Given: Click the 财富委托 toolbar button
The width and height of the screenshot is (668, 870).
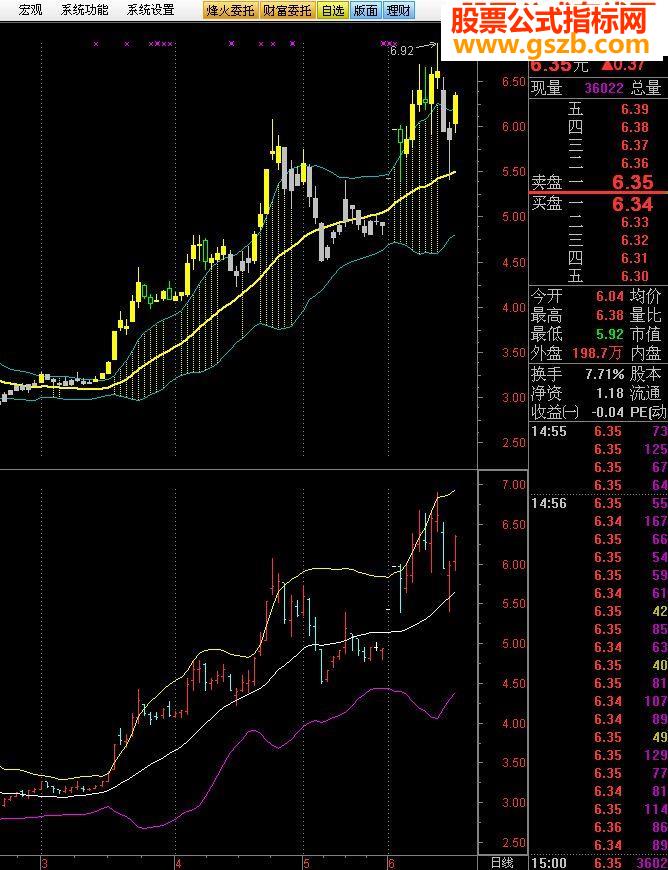Looking at the screenshot, I should pyautogui.click(x=287, y=10).
